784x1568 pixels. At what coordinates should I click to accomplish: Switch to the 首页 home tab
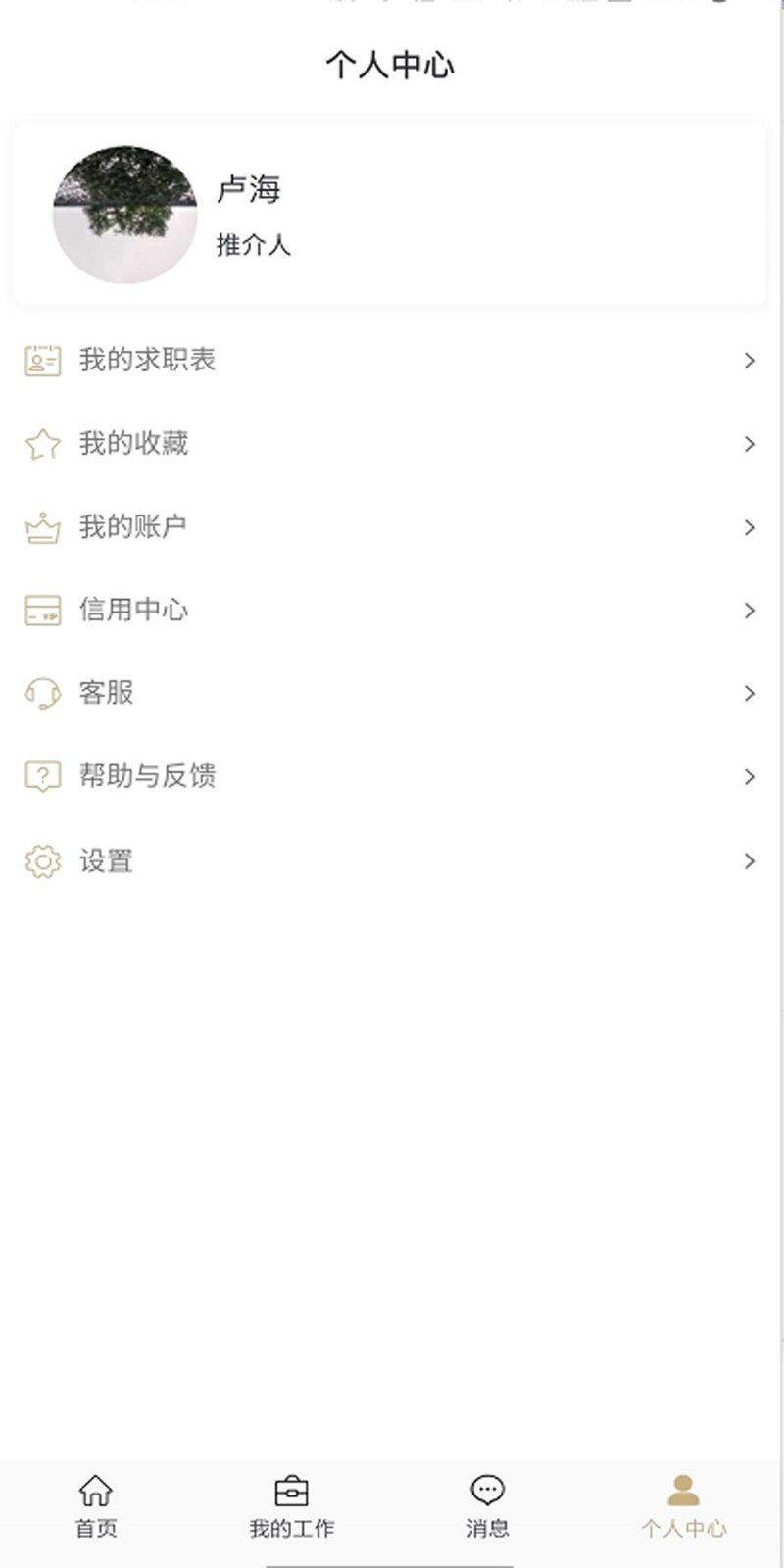tap(96, 1506)
